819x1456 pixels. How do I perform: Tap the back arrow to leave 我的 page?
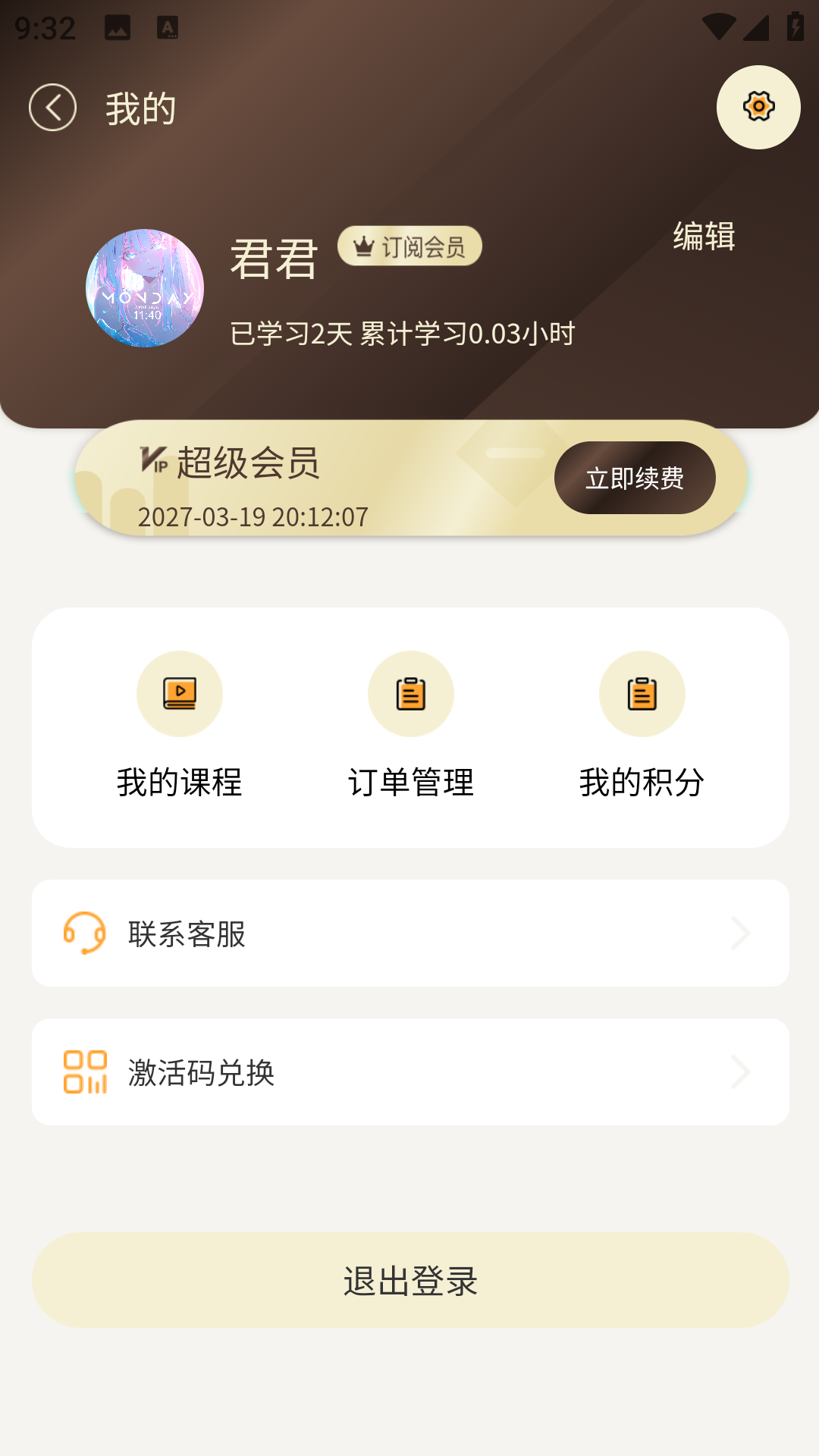[52, 106]
